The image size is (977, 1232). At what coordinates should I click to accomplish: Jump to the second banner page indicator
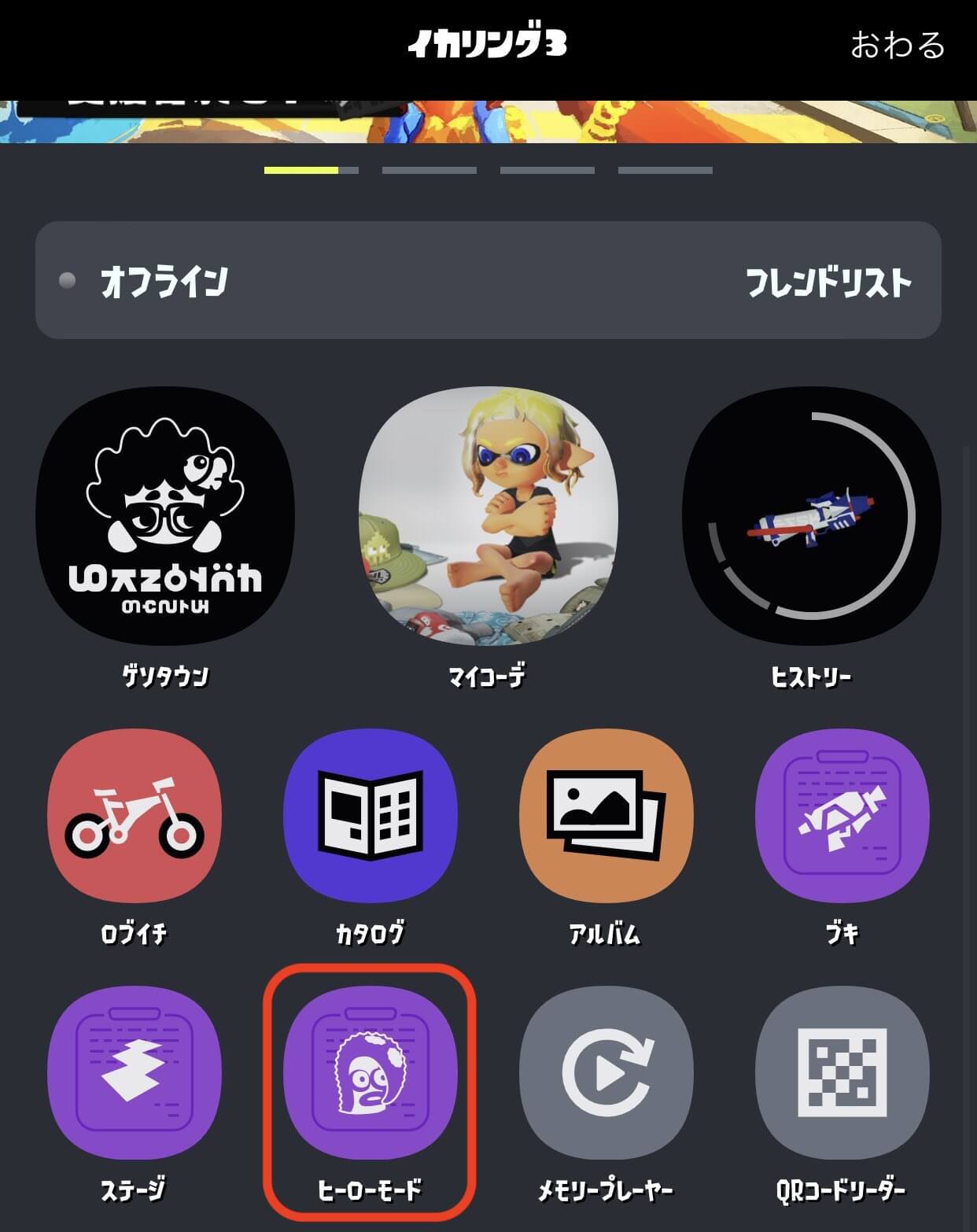click(430, 170)
